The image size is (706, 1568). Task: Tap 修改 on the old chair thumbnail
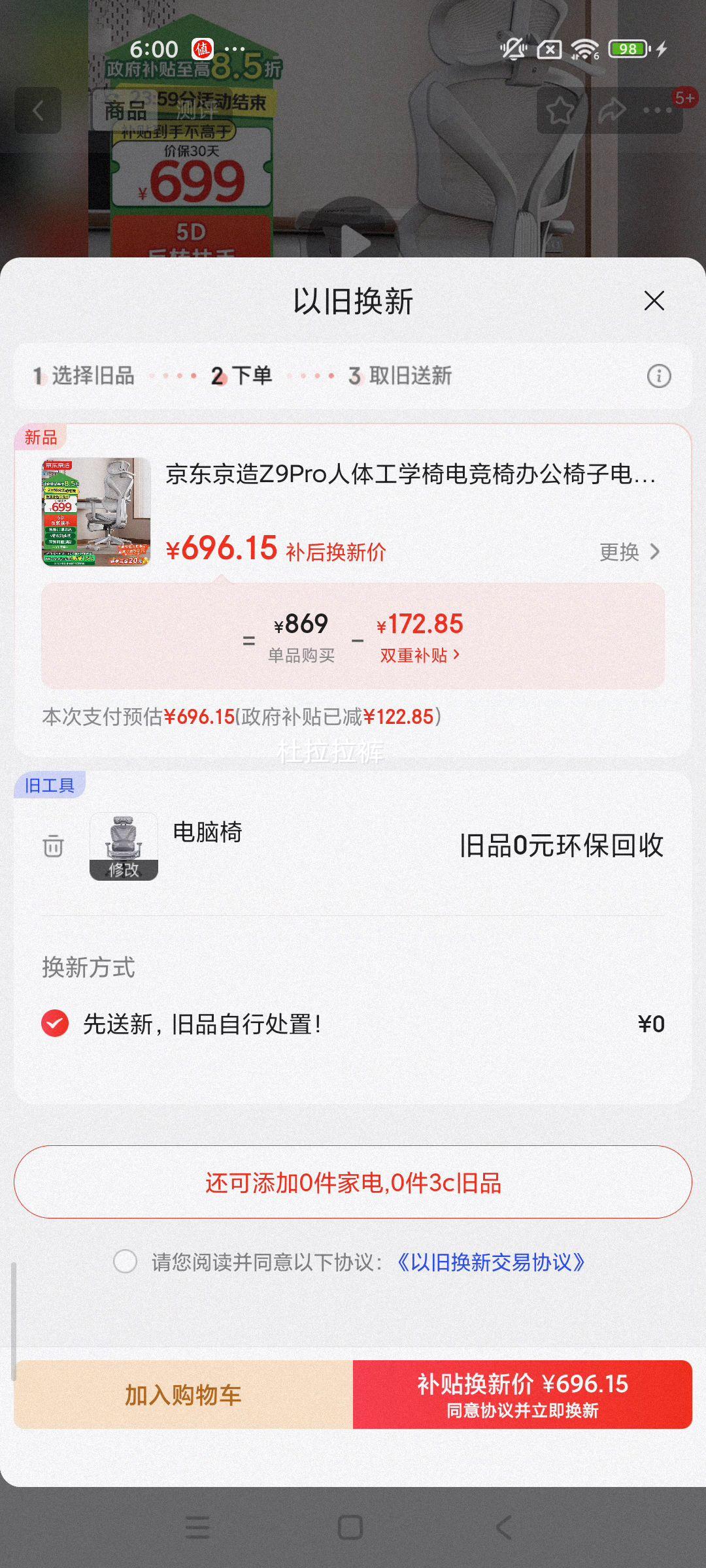pos(124,869)
